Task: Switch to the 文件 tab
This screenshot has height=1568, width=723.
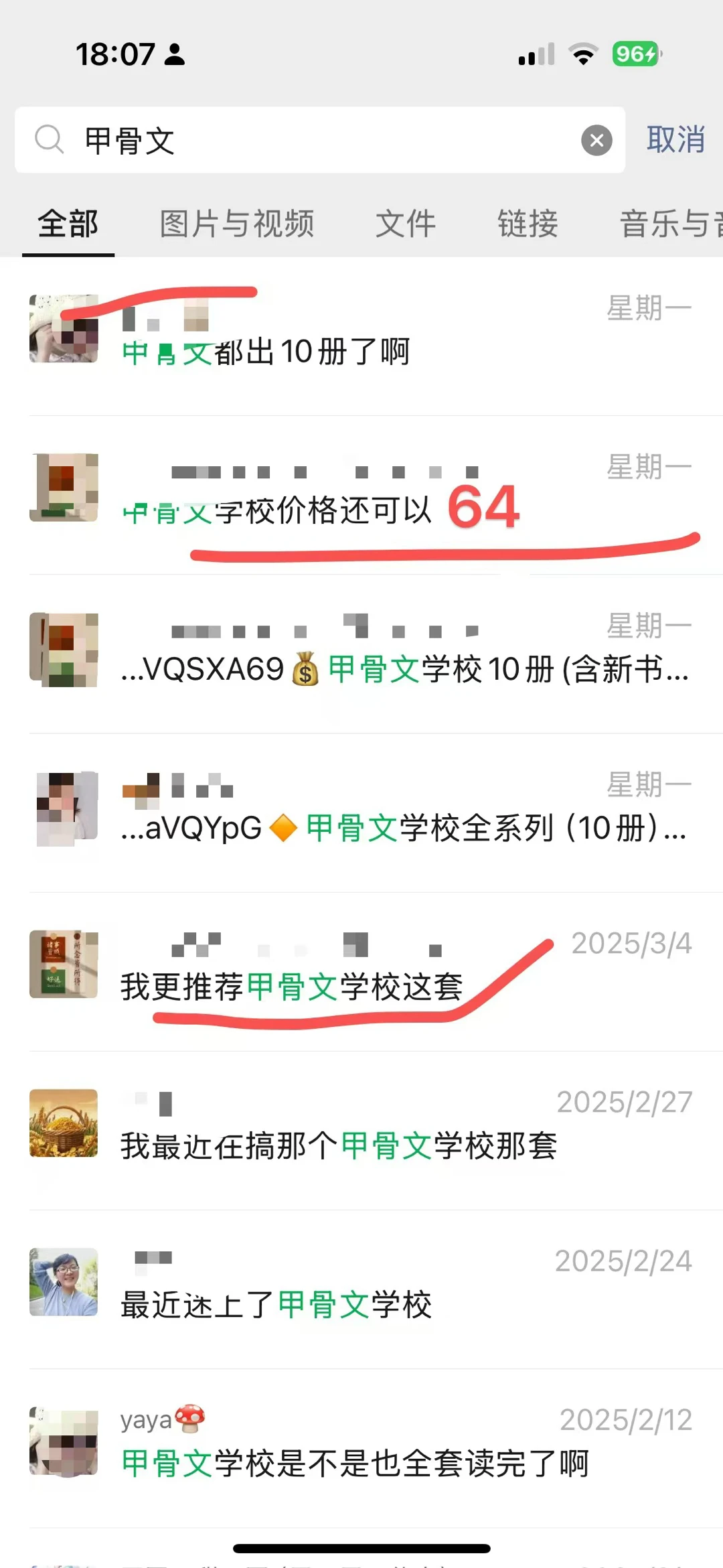Action: tap(406, 224)
